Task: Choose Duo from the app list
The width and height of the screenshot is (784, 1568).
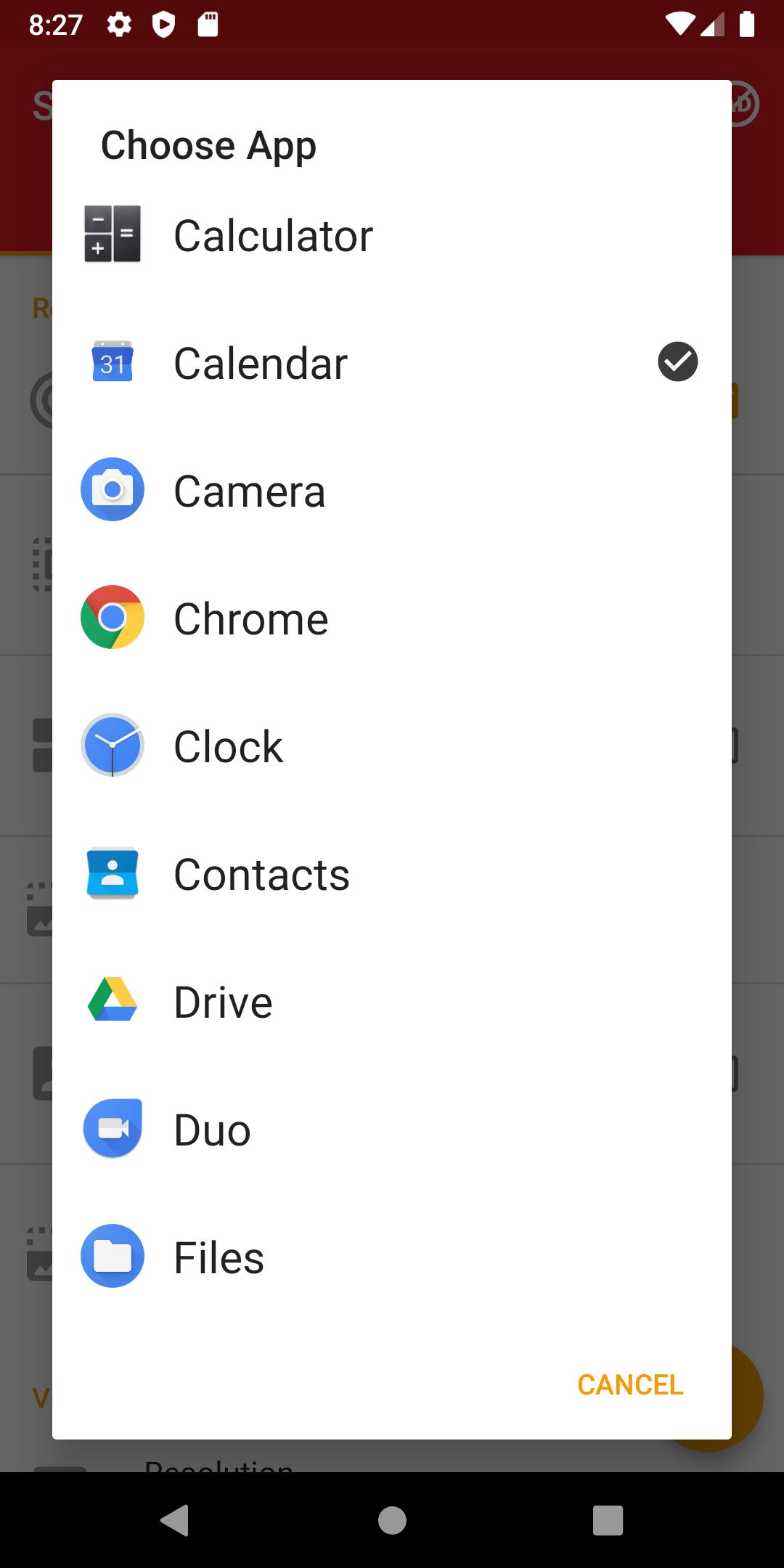Action: tap(392, 1130)
